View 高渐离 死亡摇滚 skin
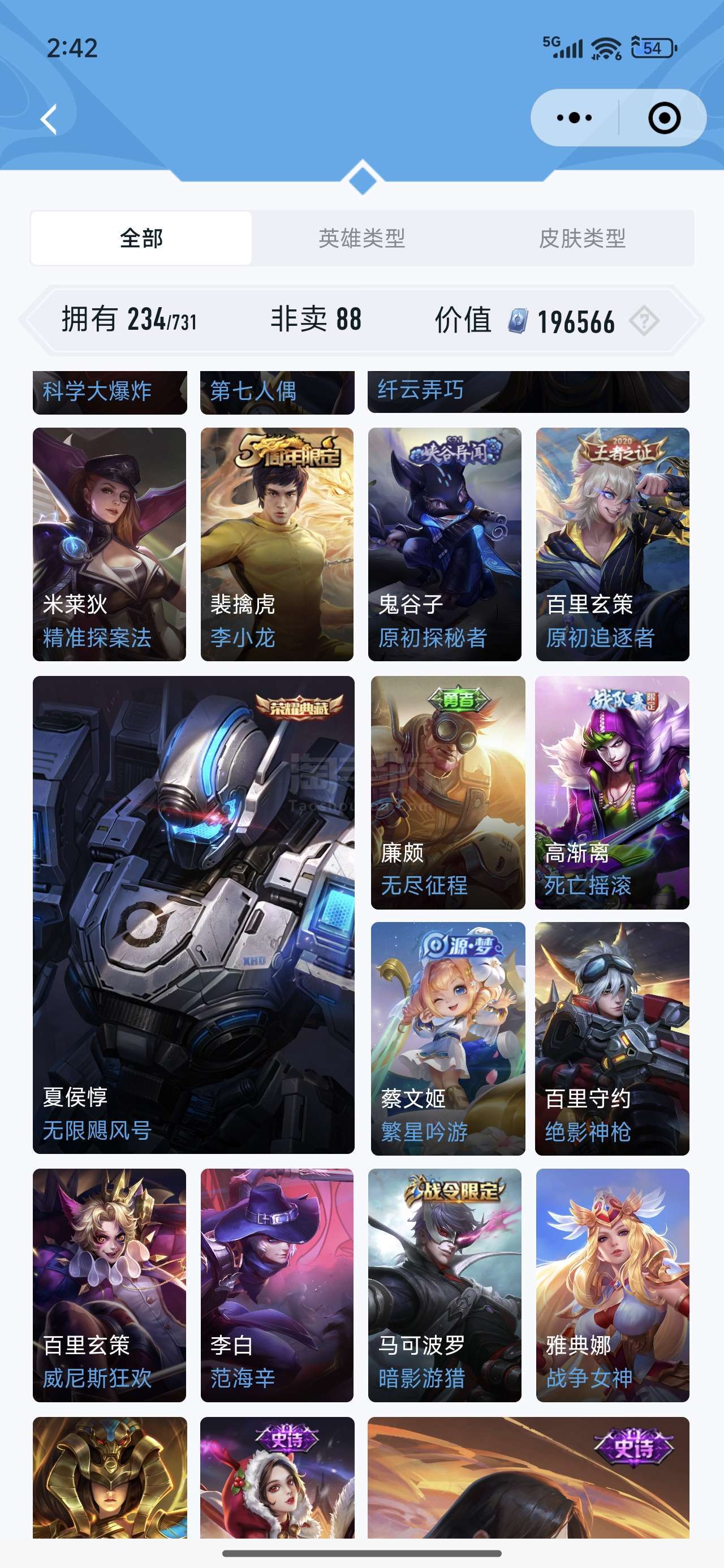 (x=612, y=792)
